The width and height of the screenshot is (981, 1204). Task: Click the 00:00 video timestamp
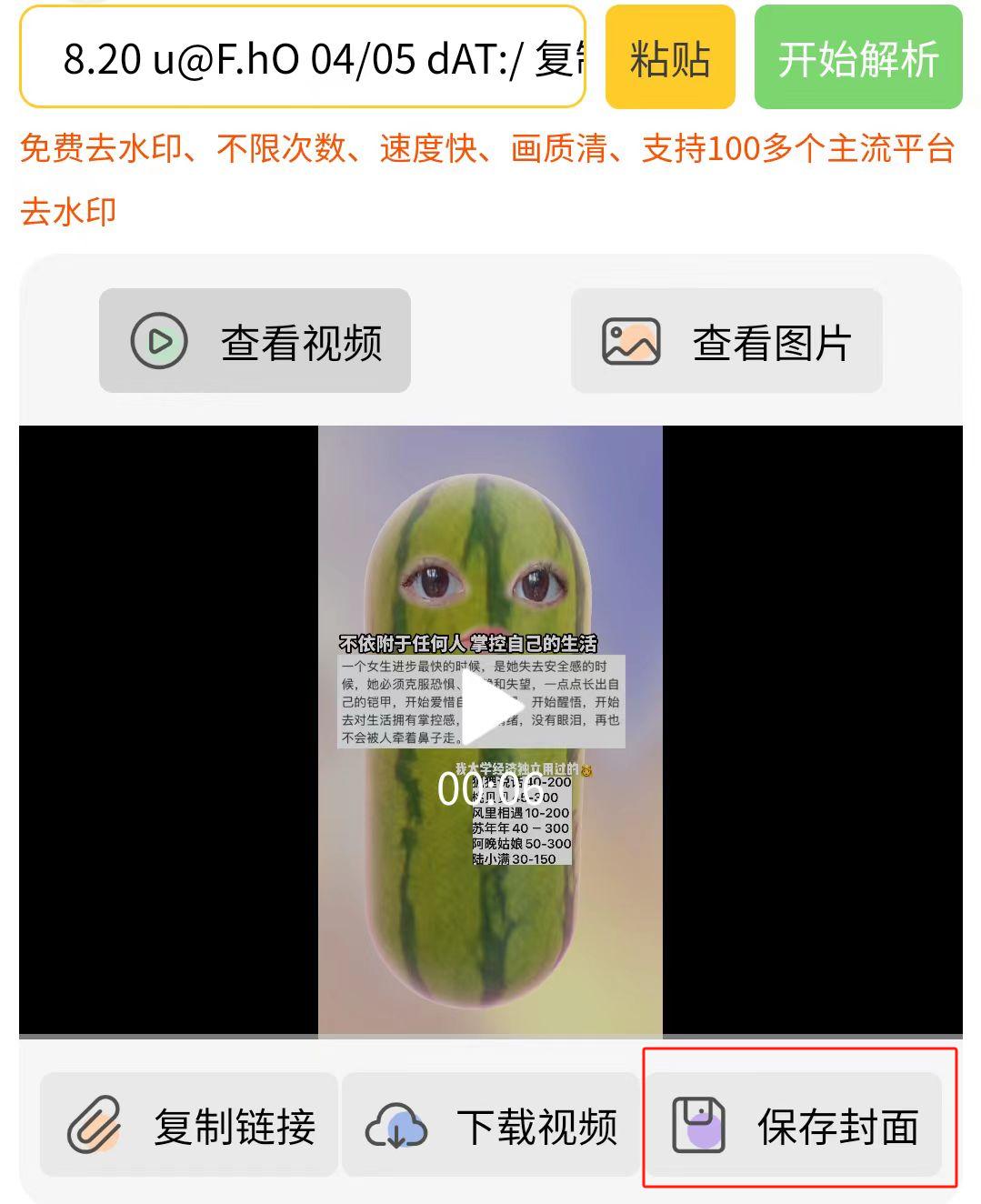pyautogui.click(x=491, y=790)
